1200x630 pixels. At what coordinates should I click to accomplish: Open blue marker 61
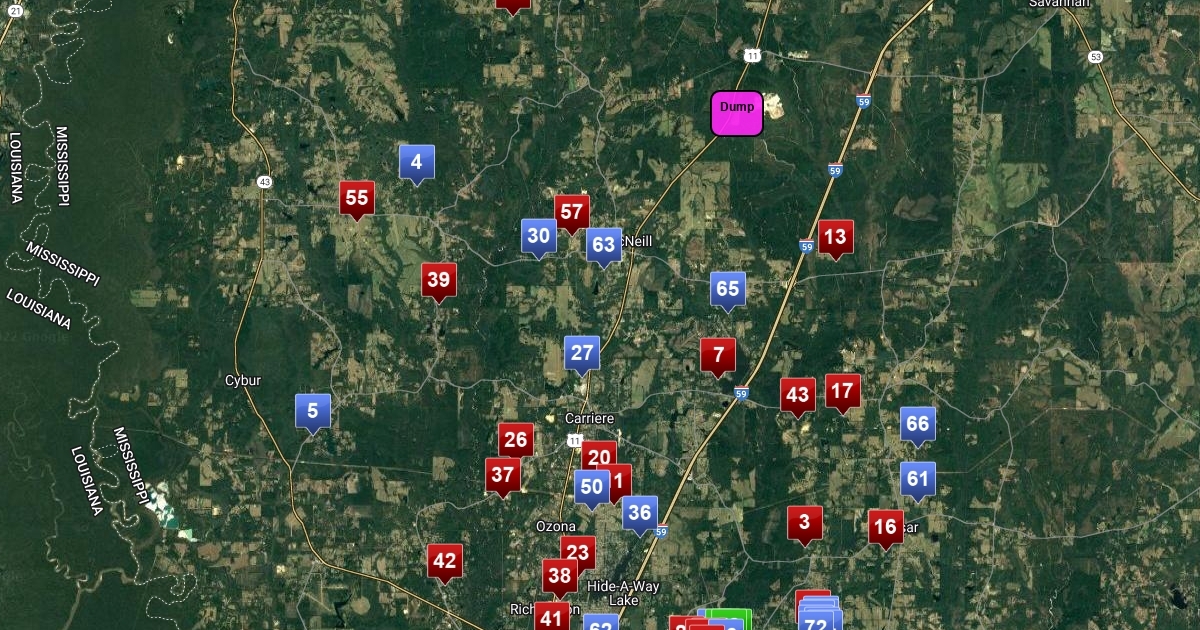click(917, 478)
